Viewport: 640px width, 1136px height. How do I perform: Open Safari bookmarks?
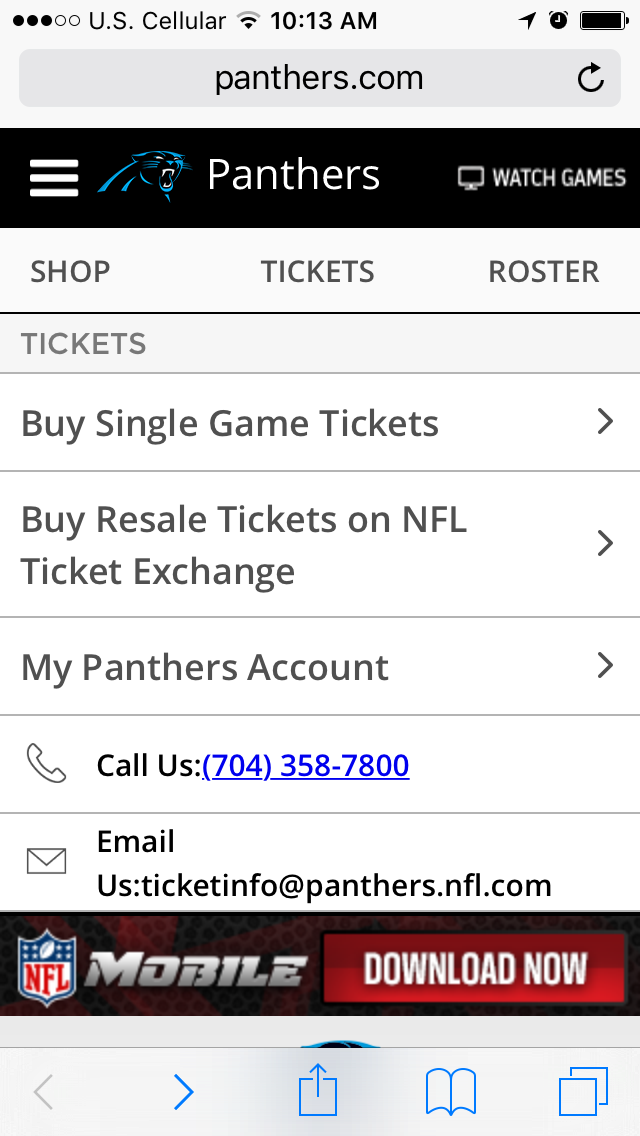coord(450,1092)
